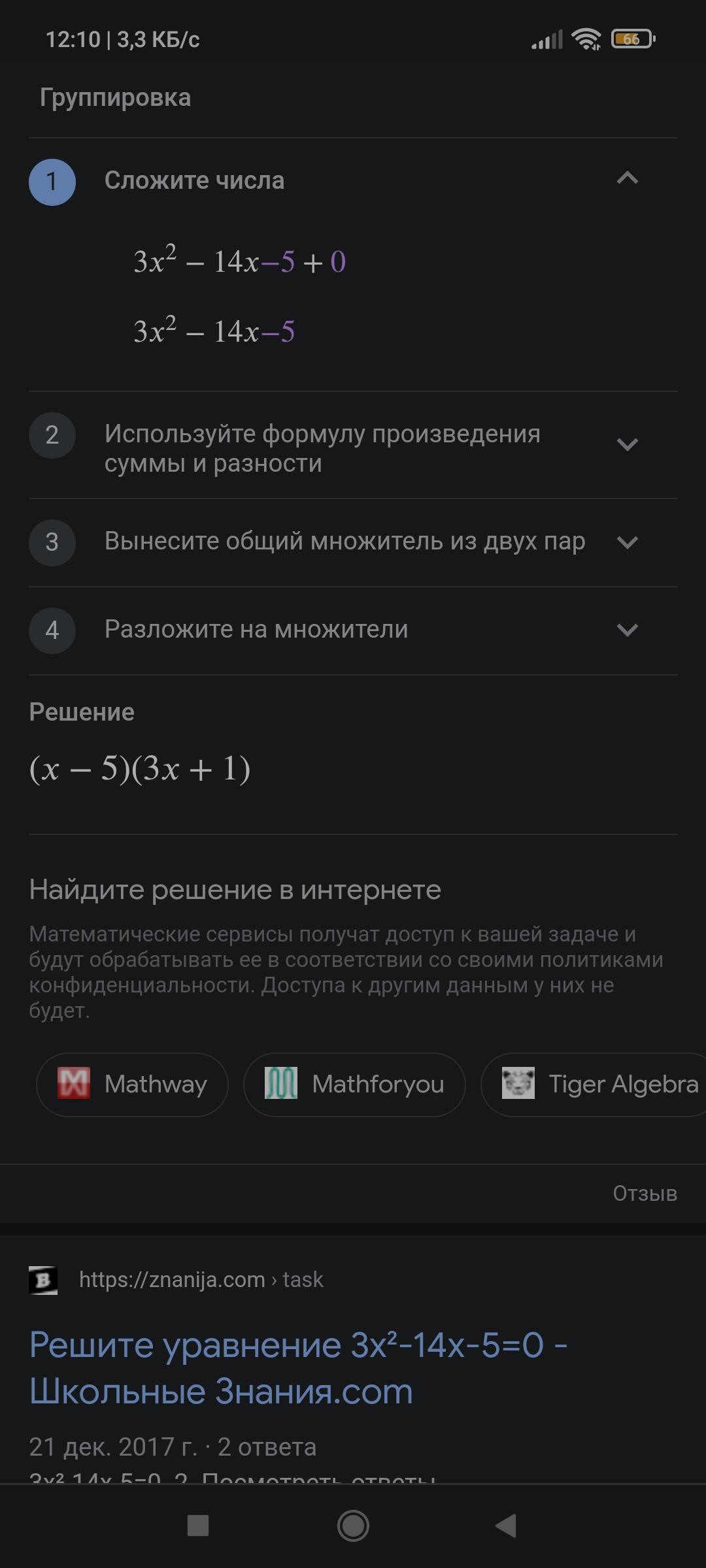The width and height of the screenshot is (706, 1568).
Task: Open the Mathway solver chip
Action: pyautogui.click(x=133, y=1085)
